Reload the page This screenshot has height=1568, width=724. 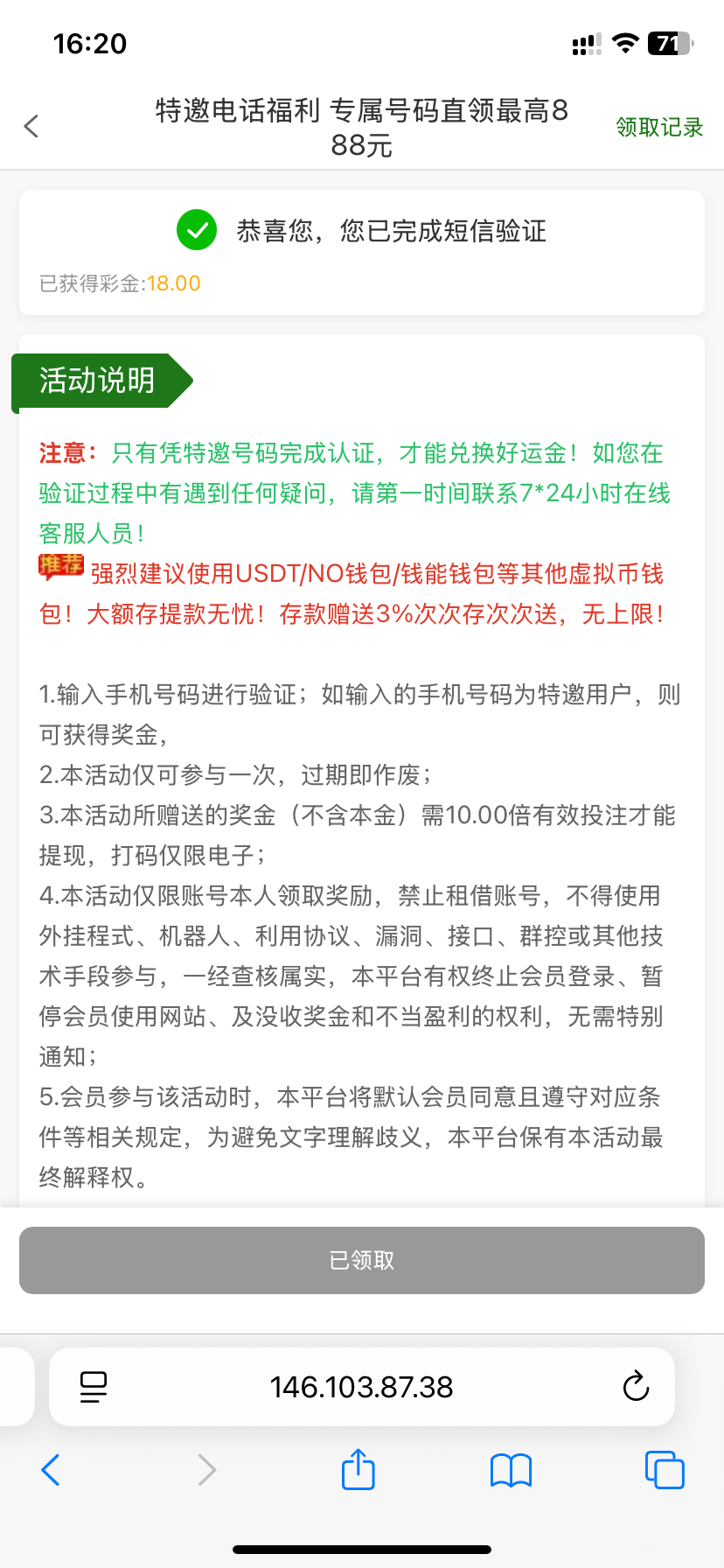[636, 1387]
